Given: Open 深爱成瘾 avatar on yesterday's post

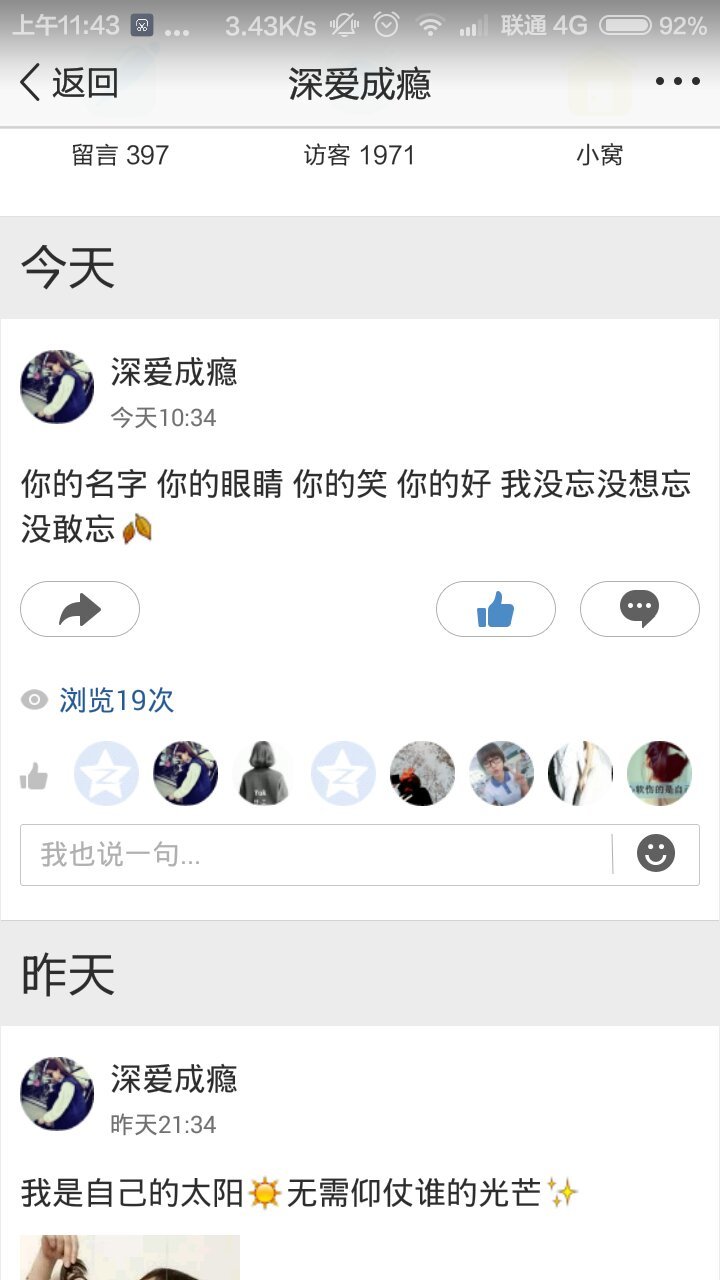Looking at the screenshot, I should click(x=57, y=1094).
